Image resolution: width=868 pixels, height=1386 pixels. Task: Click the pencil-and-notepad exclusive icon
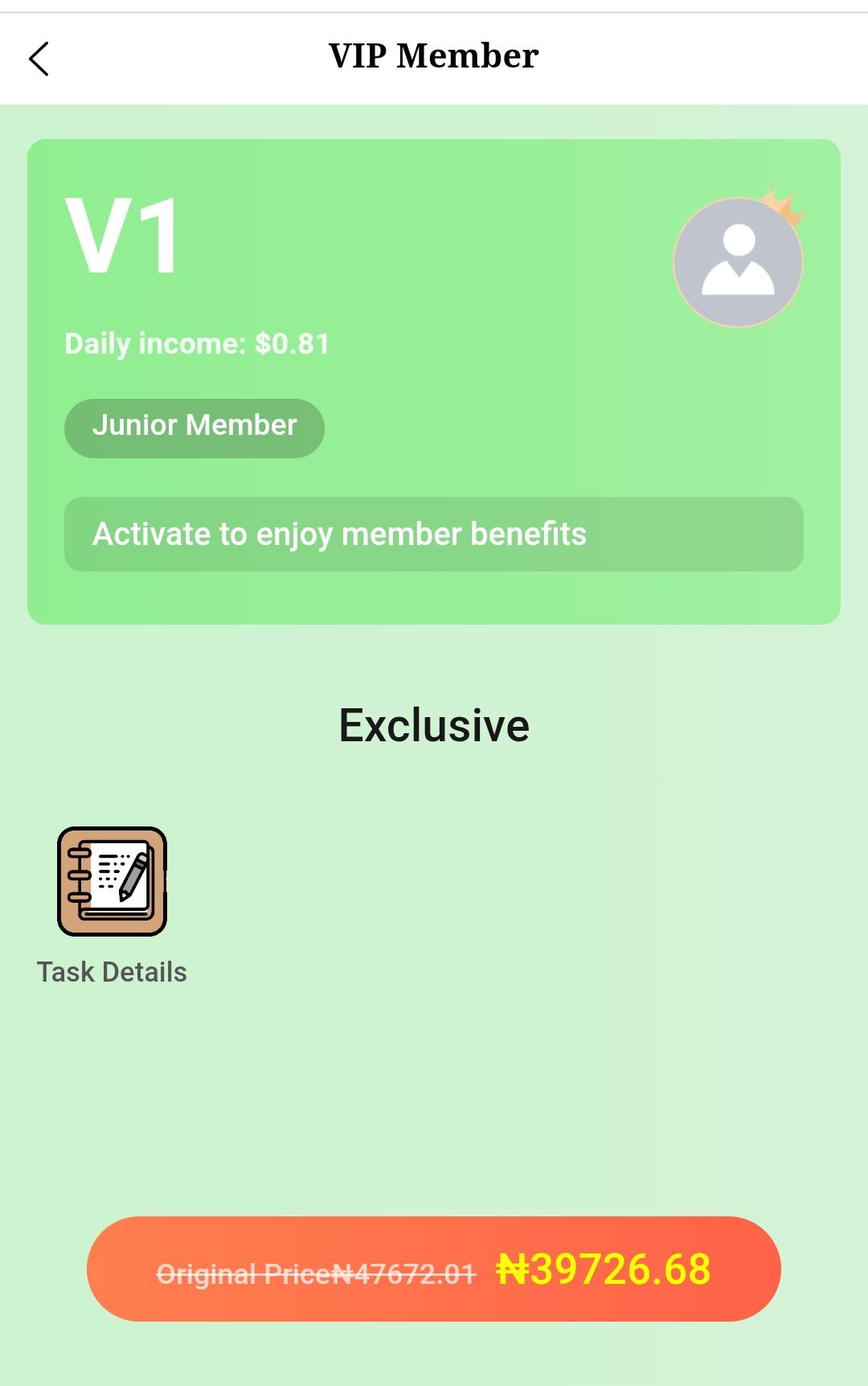click(x=111, y=883)
